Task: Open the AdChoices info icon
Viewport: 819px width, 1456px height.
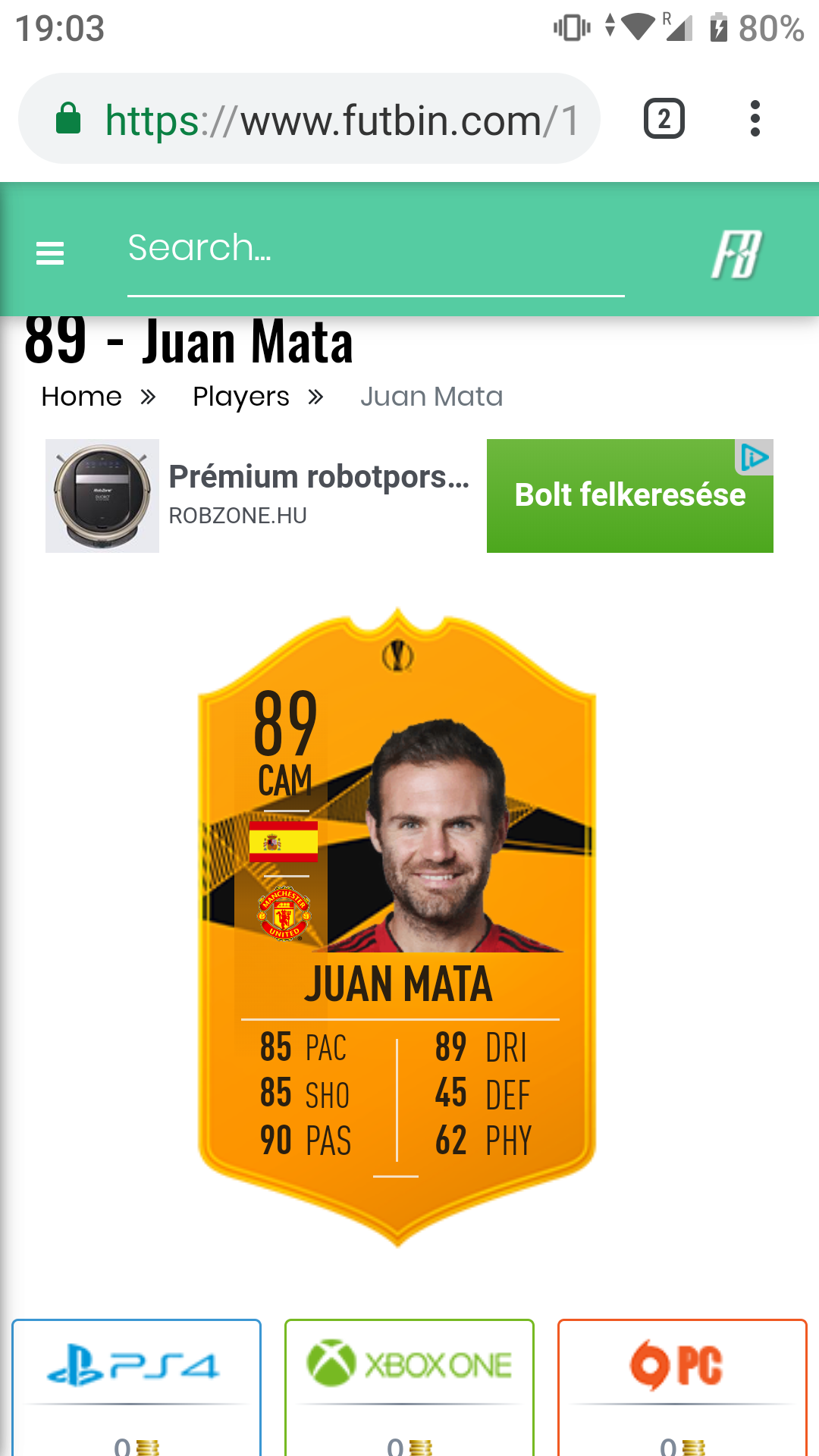Action: 755,457
